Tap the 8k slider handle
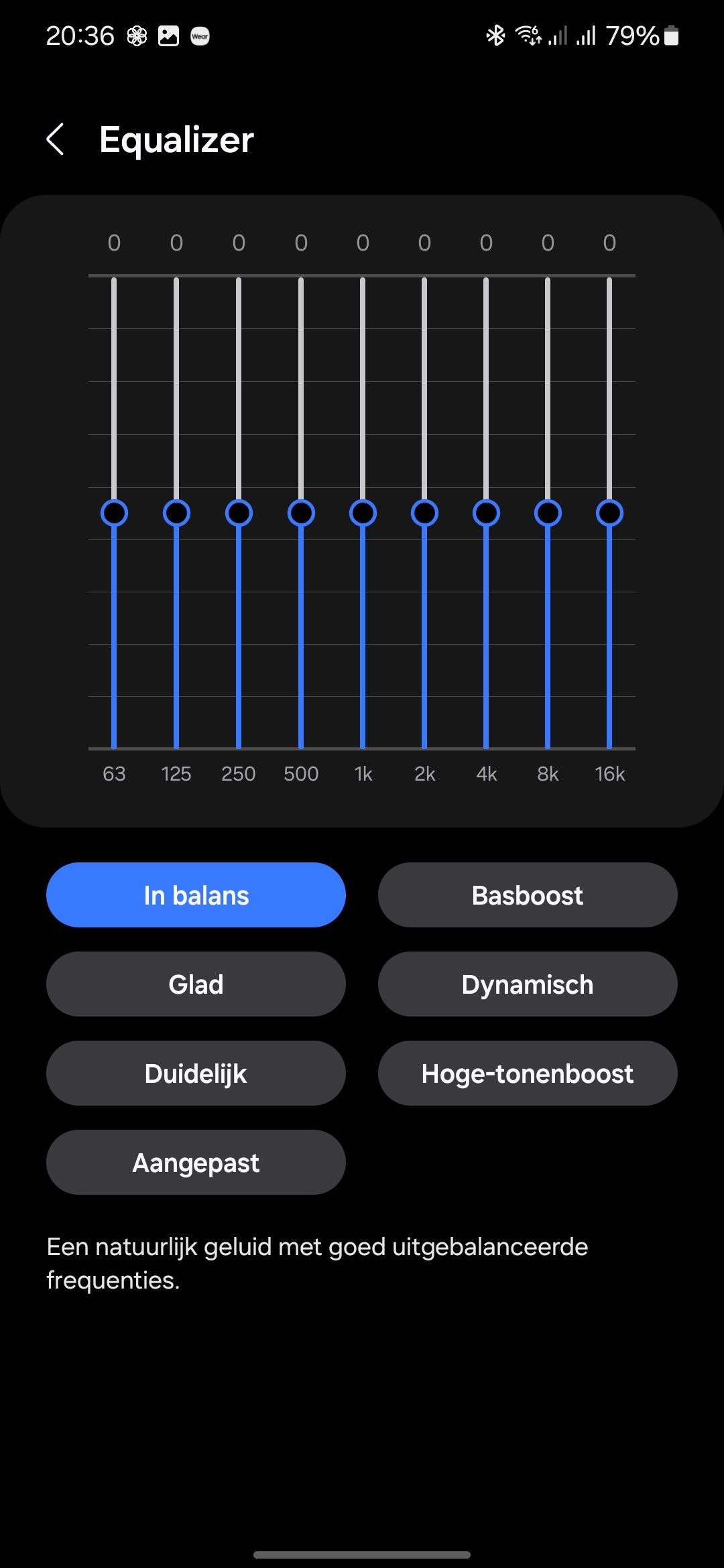 coord(548,513)
